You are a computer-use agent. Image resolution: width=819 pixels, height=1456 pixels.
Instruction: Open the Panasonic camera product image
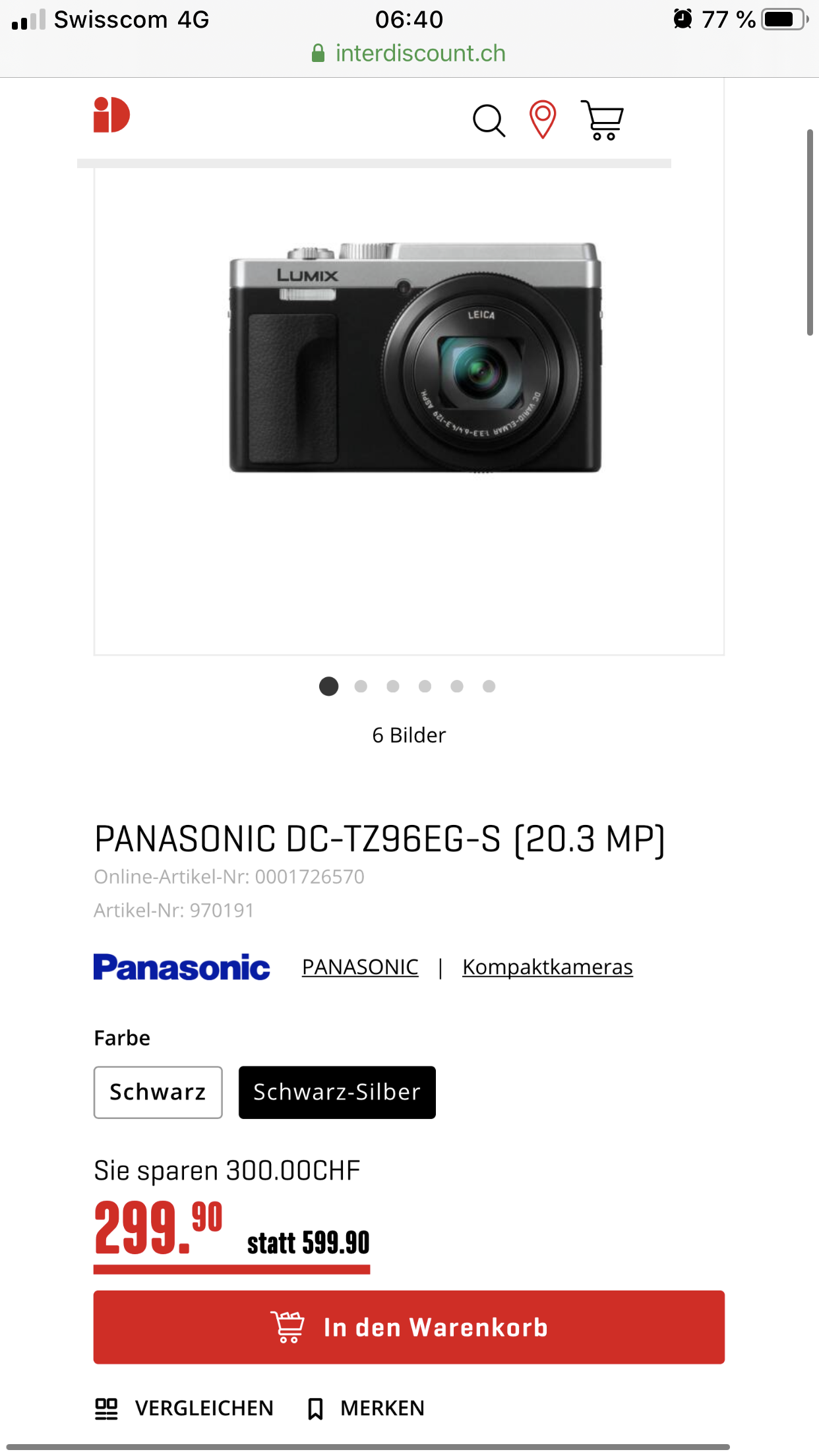pyautogui.click(x=414, y=358)
